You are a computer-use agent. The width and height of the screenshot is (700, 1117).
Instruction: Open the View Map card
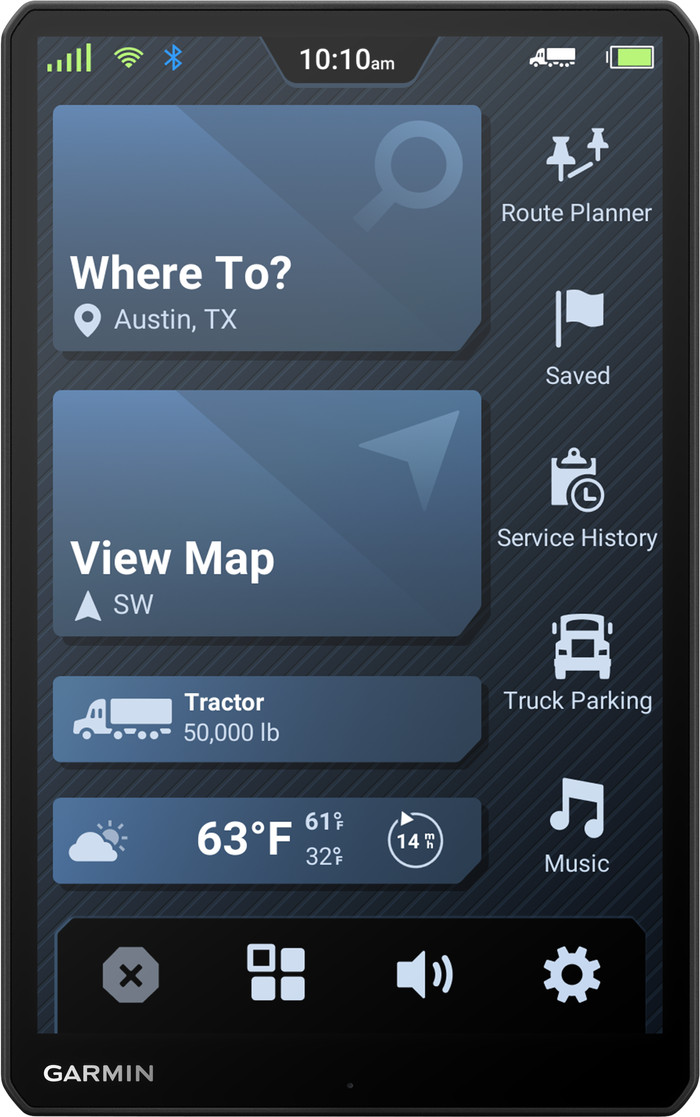(266, 513)
